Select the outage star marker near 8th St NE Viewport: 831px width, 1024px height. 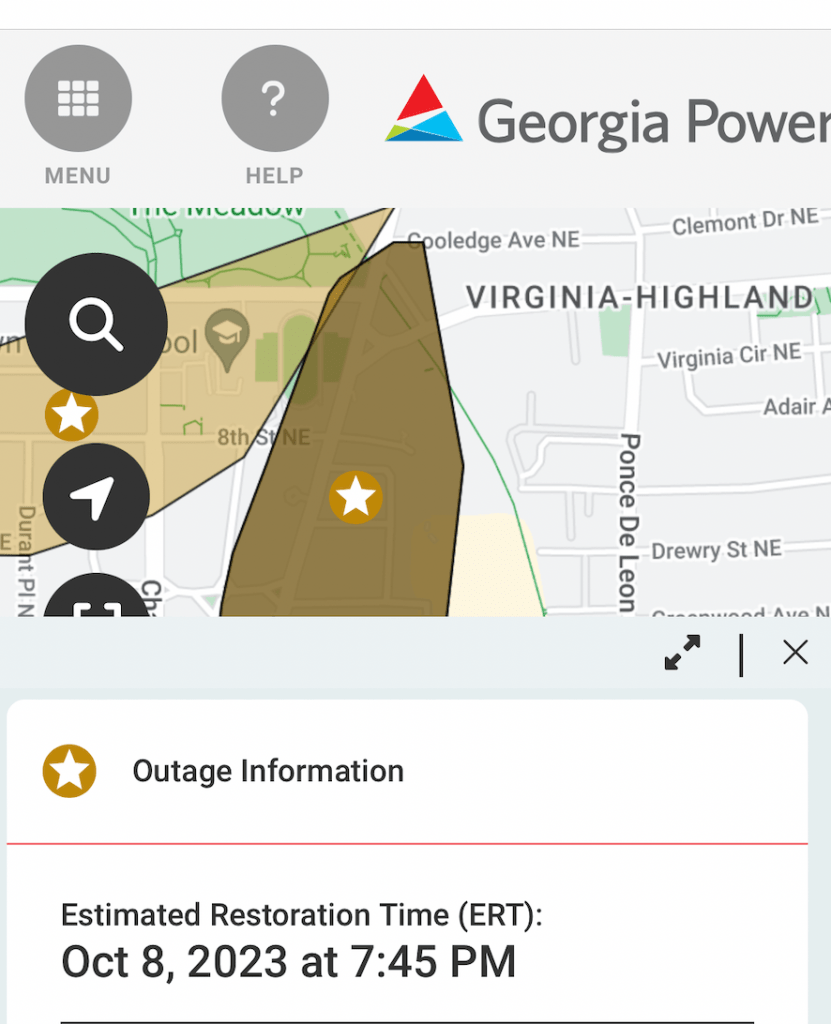coord(356,497)
